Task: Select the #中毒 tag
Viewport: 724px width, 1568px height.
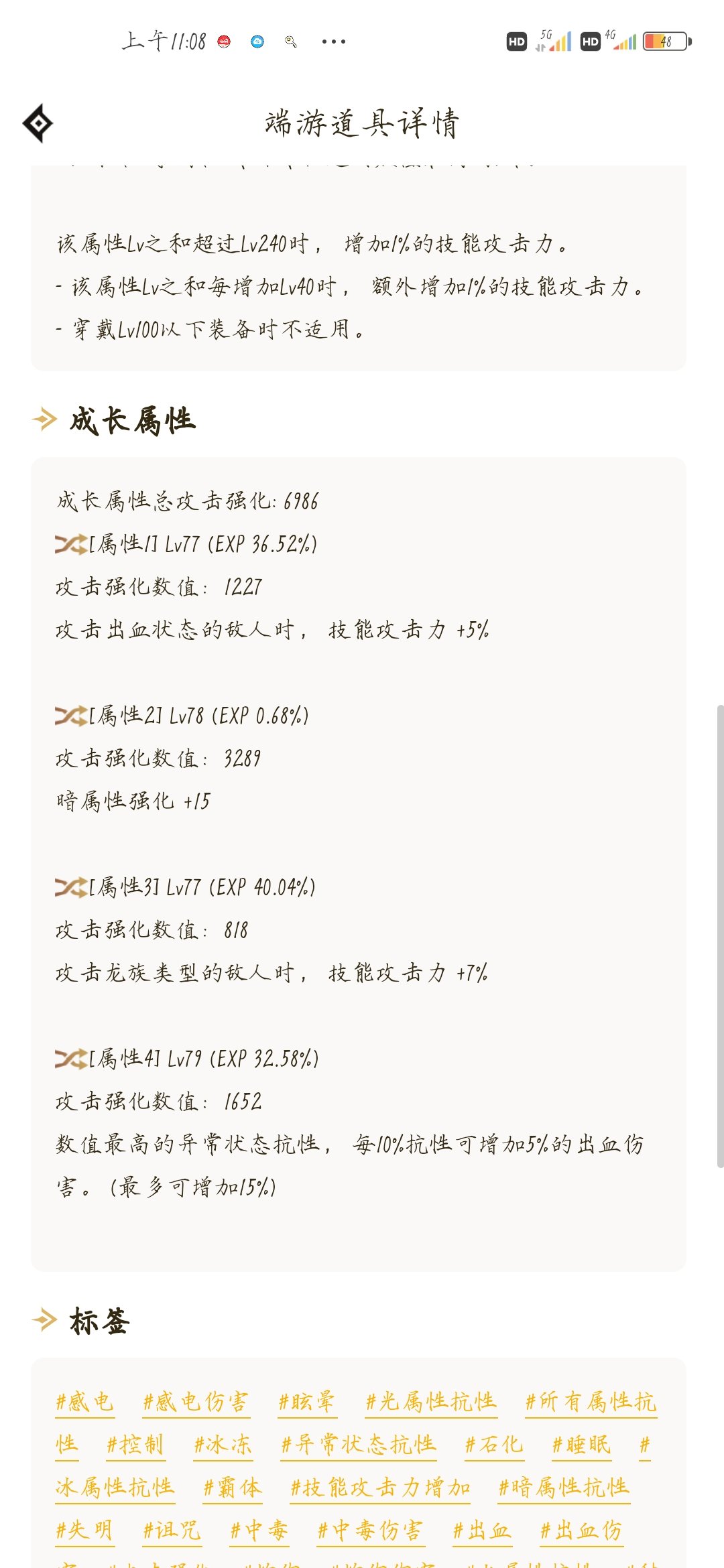Action: [259, 1530]
